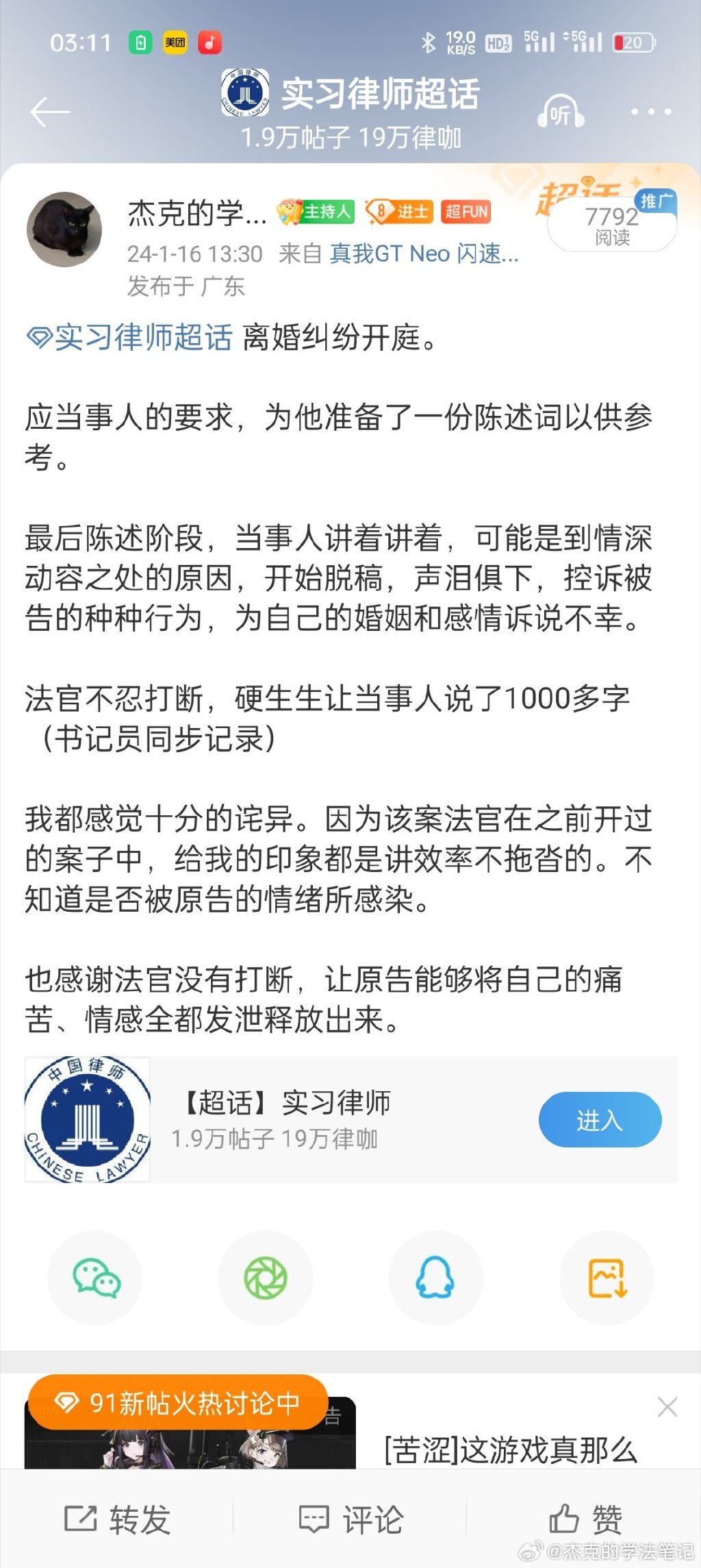Share the post through the QQ icon
Image resolution: width=701 pixels, height=1568 pixels.
click(x=436, y=1278)
